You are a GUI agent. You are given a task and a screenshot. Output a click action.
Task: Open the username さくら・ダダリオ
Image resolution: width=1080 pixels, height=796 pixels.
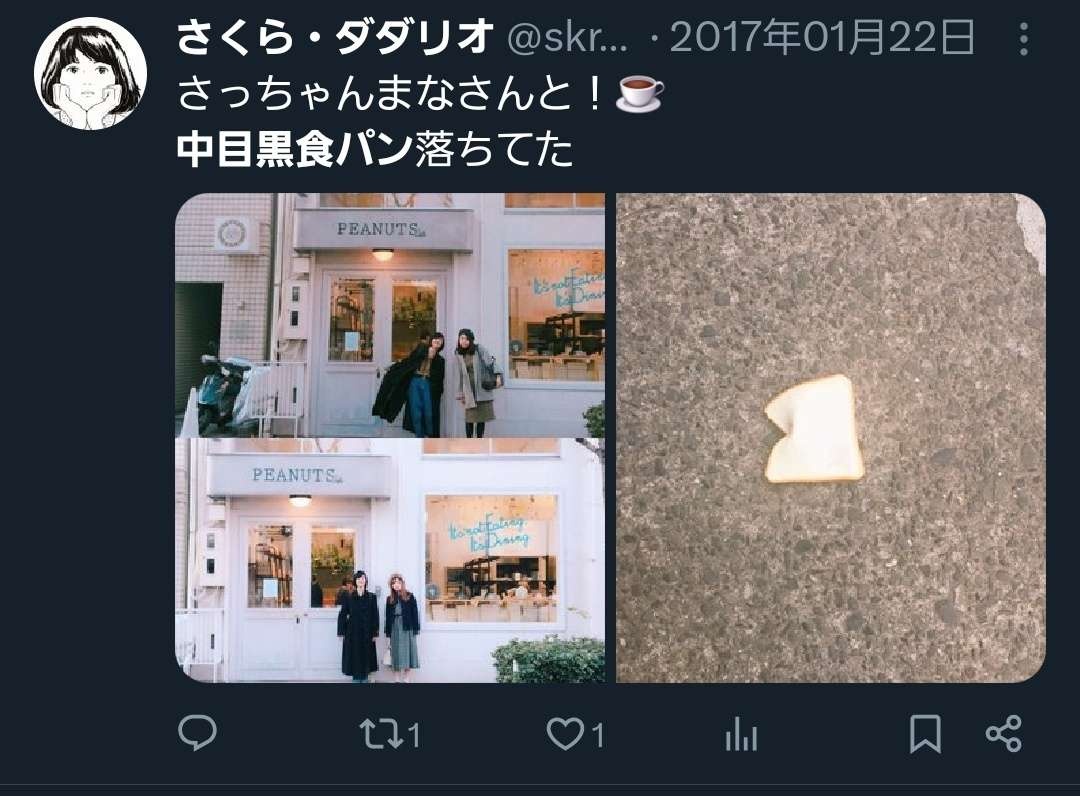click(x=335, y=39)
